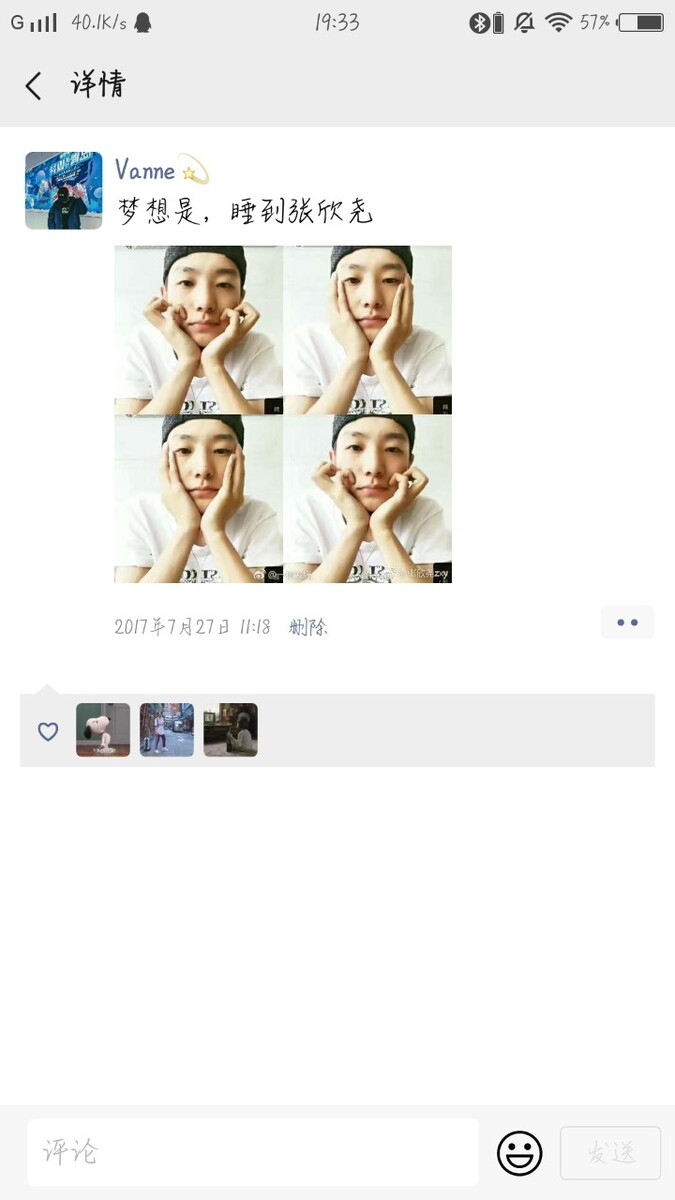675x1200 pixels.
Task: Send the comment with 发送
Action: click(x=610, y=1153)
